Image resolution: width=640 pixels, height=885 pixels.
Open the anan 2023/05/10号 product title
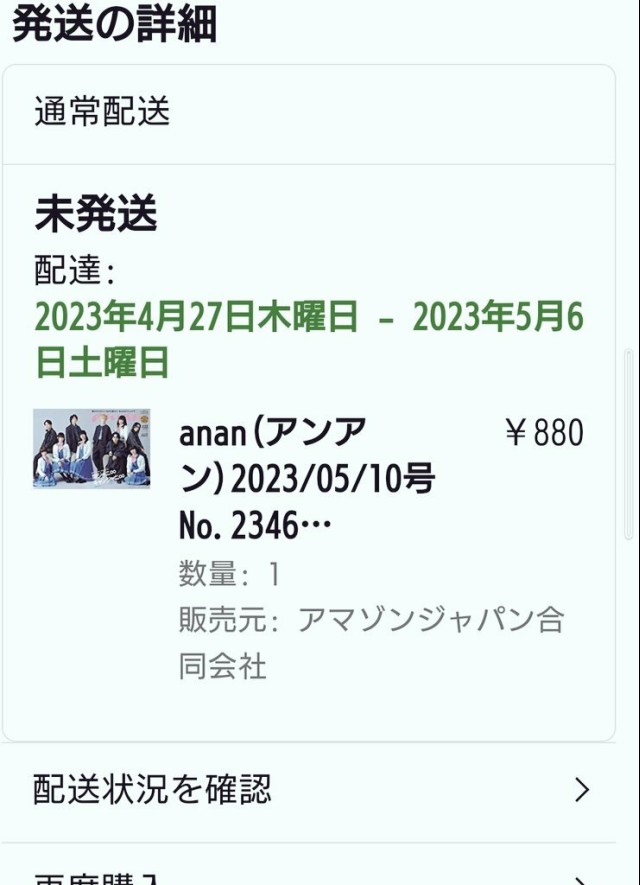point(306,480)
